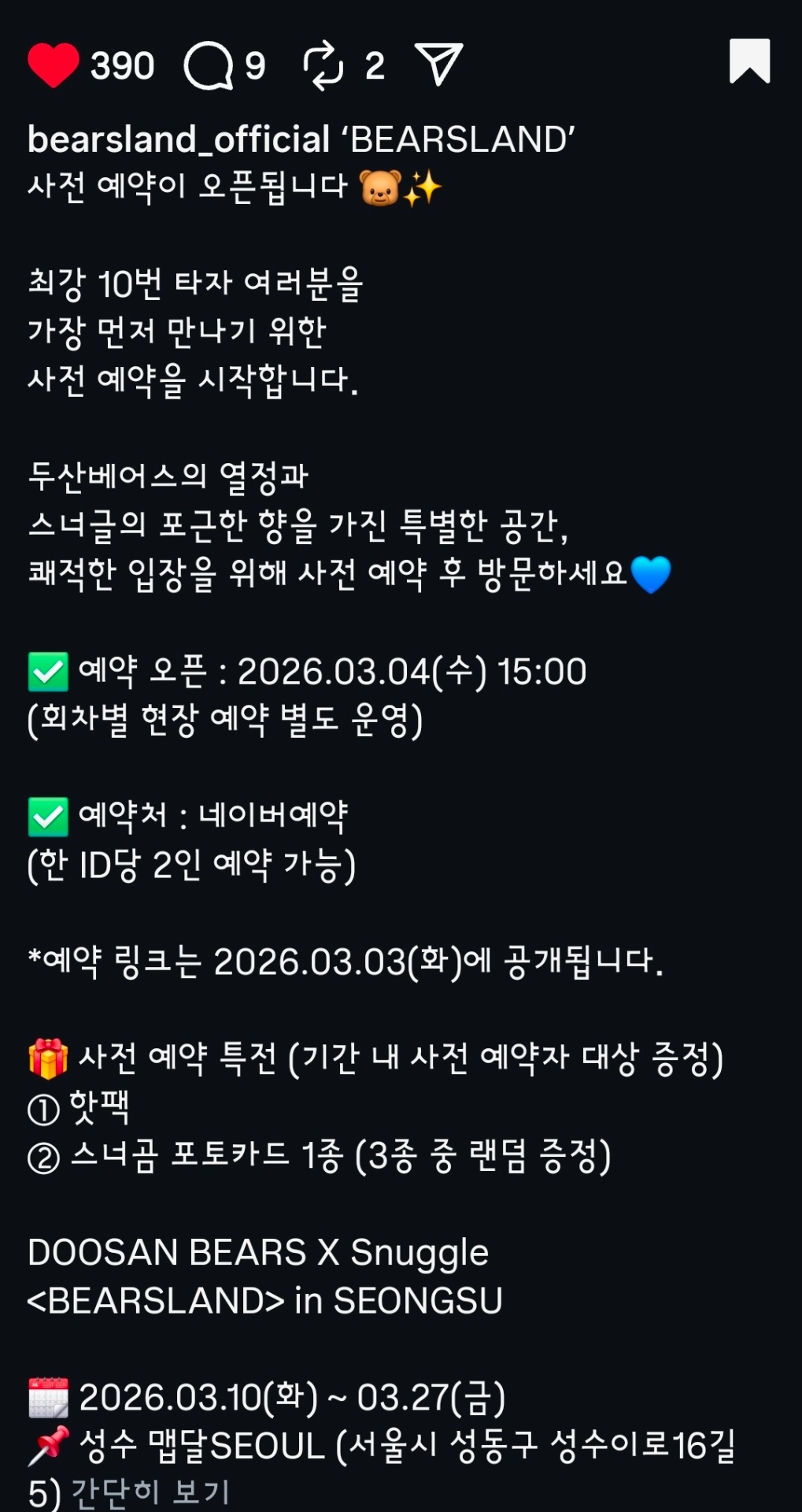802x1512 pixels.
Task: Open the comments bubble icon
Action: 208,65
